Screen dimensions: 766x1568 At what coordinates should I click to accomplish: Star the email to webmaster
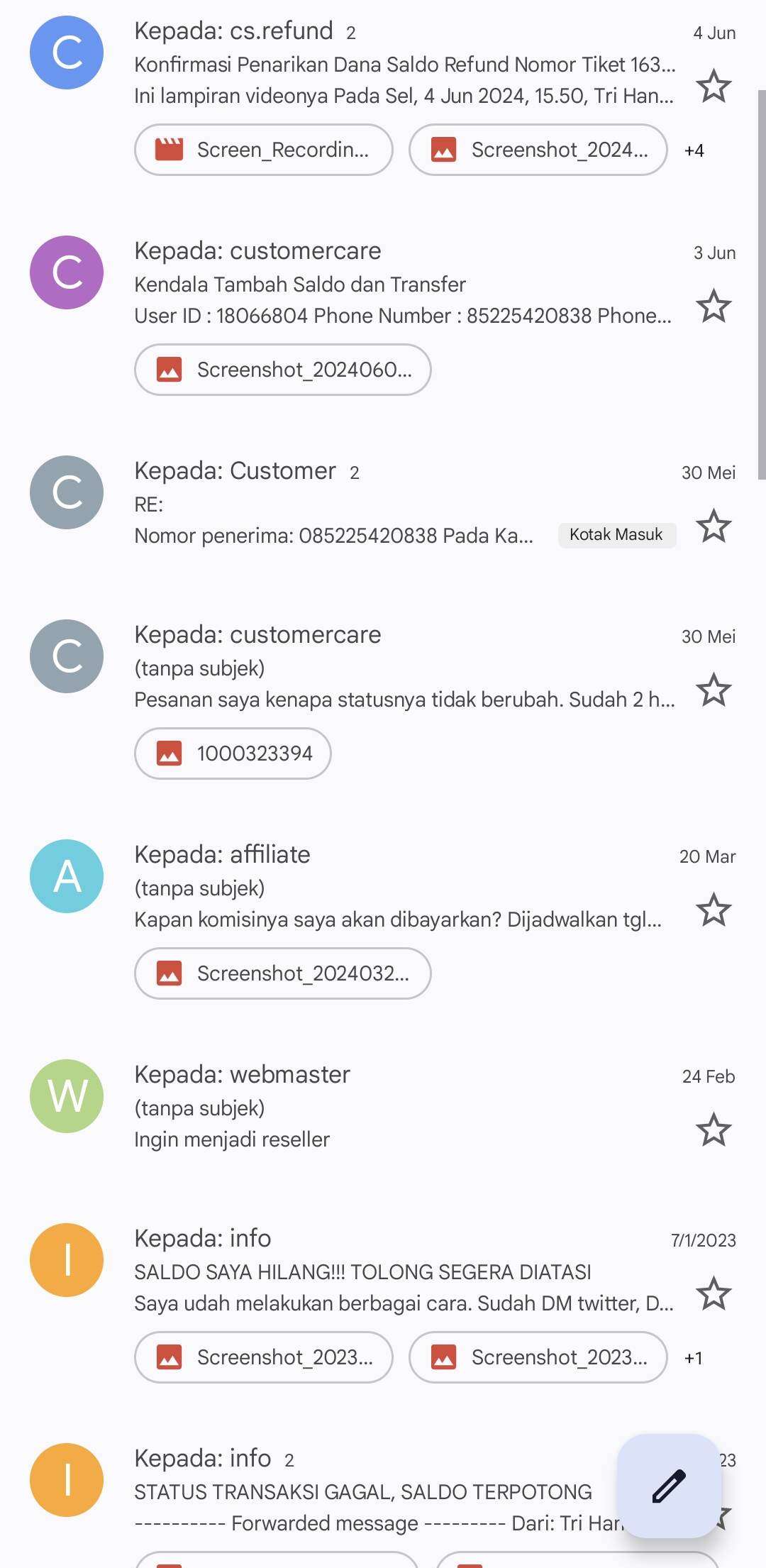[x=714, y=1130]
